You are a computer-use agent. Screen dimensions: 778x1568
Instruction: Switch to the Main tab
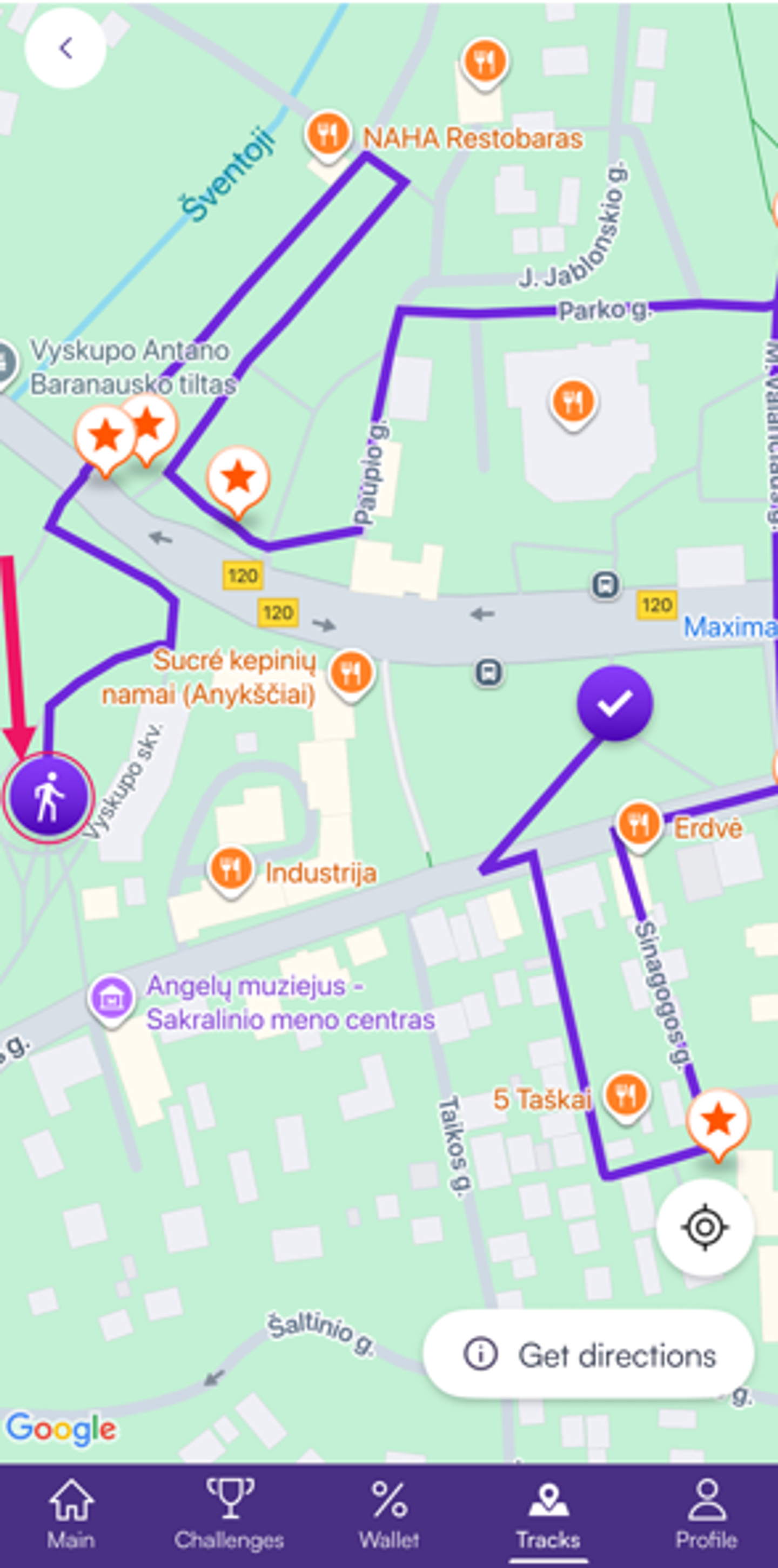(x=71, y=1515)
